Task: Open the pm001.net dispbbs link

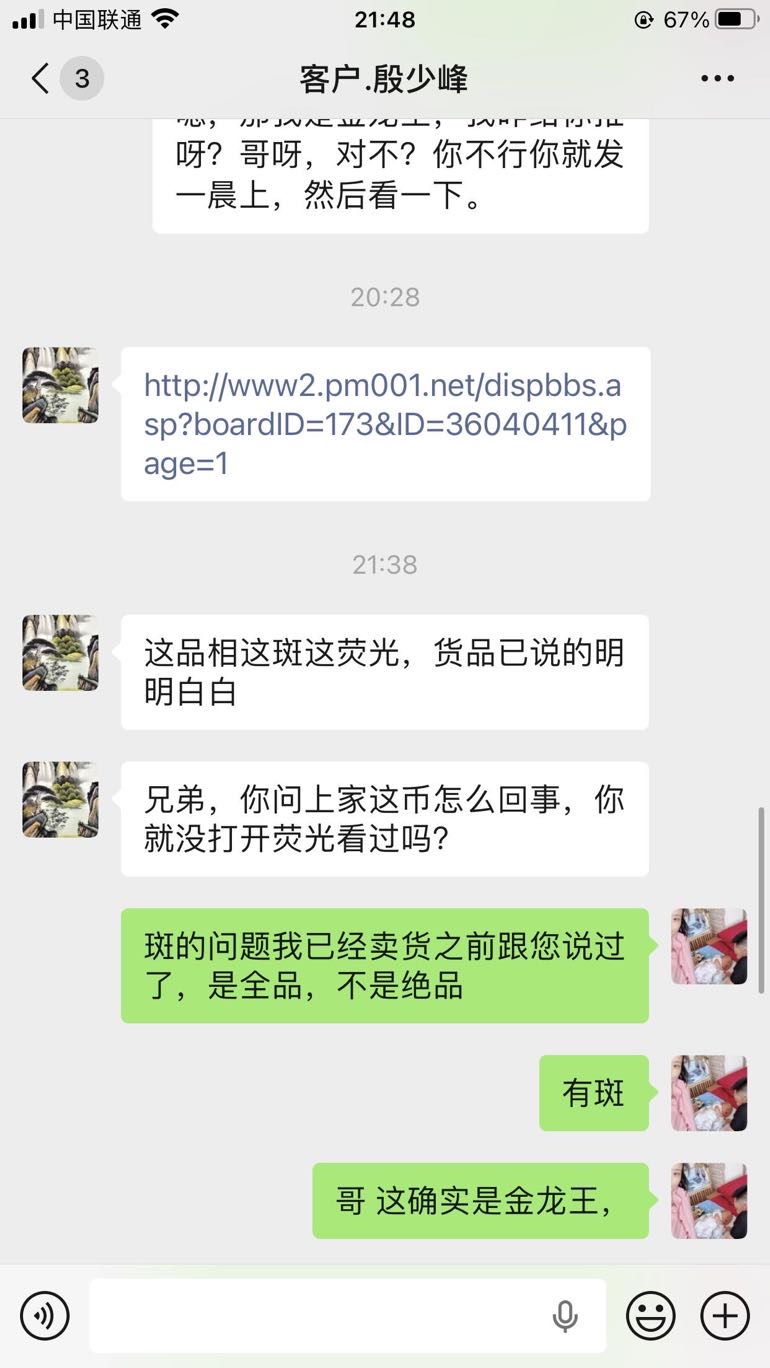Action: [384, 424]
